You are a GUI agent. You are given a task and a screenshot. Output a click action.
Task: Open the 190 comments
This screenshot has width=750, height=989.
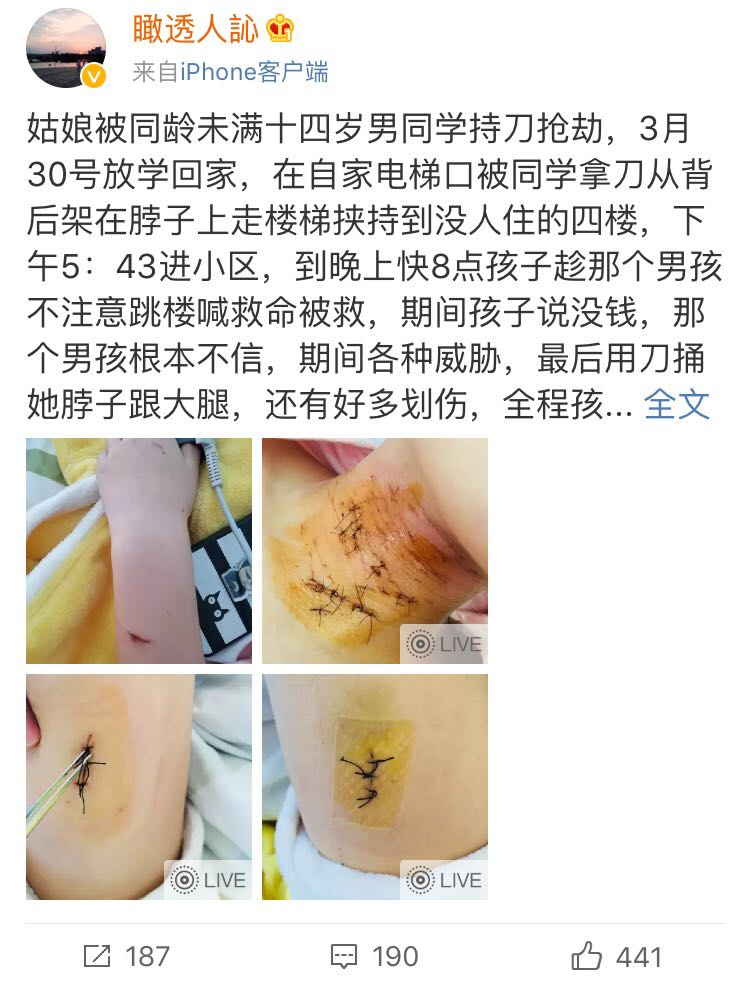pyautogui.click(x=373, y=956)
